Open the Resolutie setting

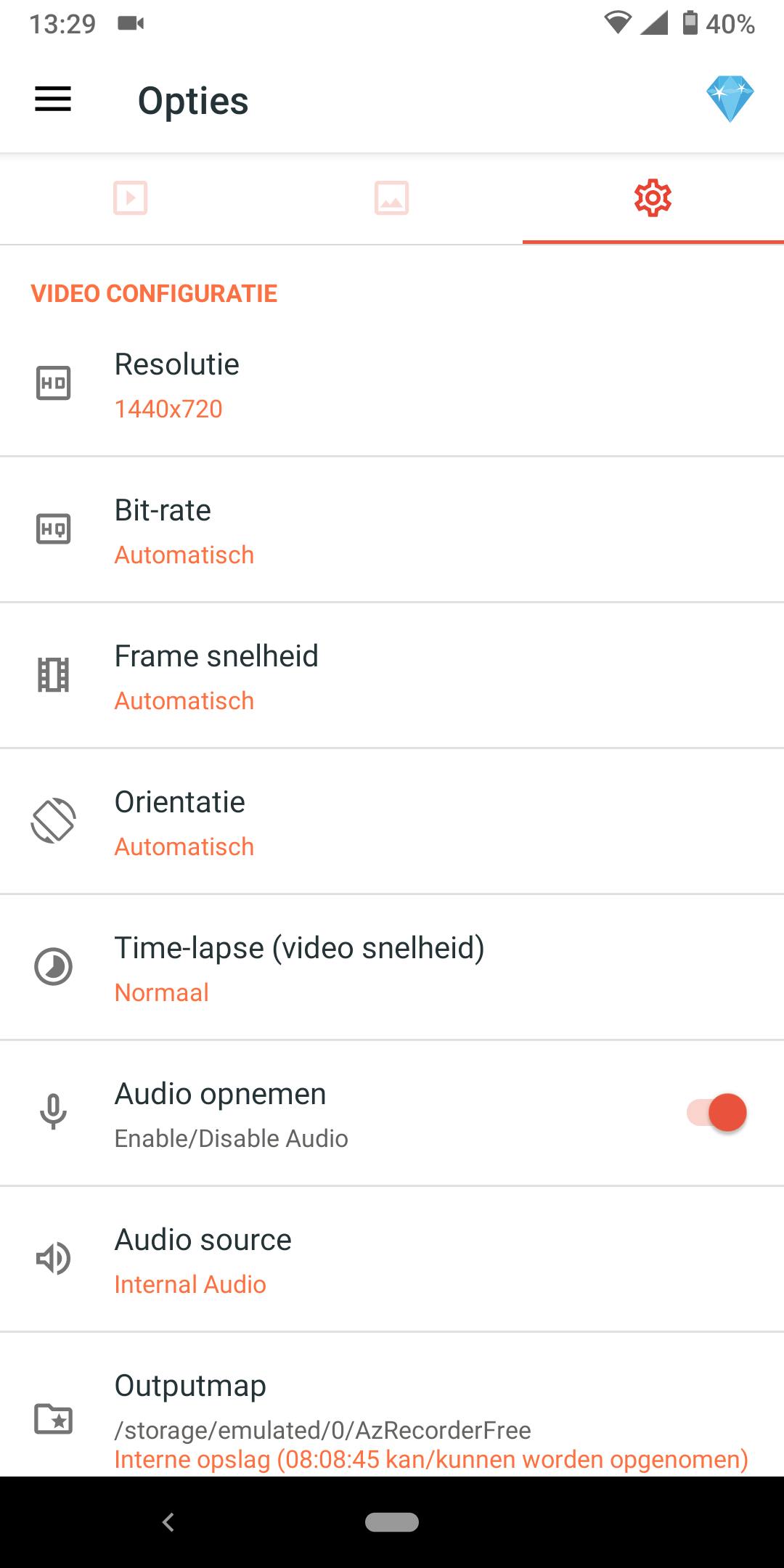pos(392,385)
